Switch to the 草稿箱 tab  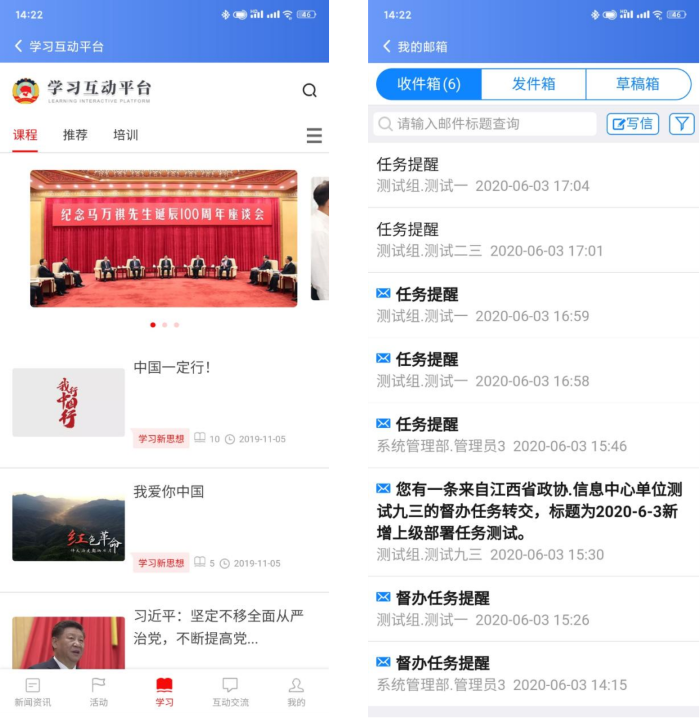638,84
